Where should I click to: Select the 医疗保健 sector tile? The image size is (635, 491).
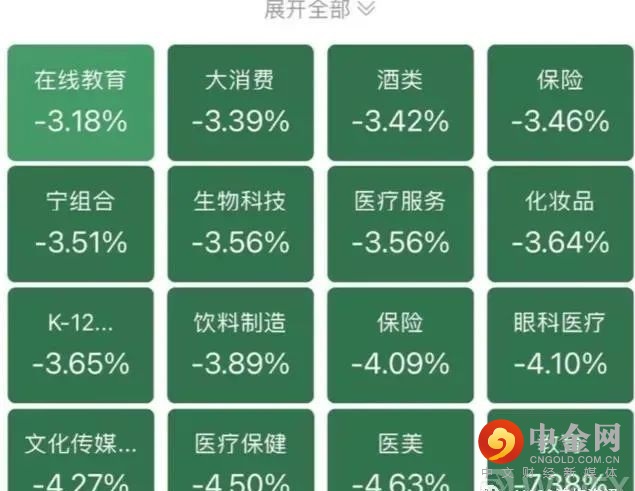pyautogui.click(x=240, y=455)
